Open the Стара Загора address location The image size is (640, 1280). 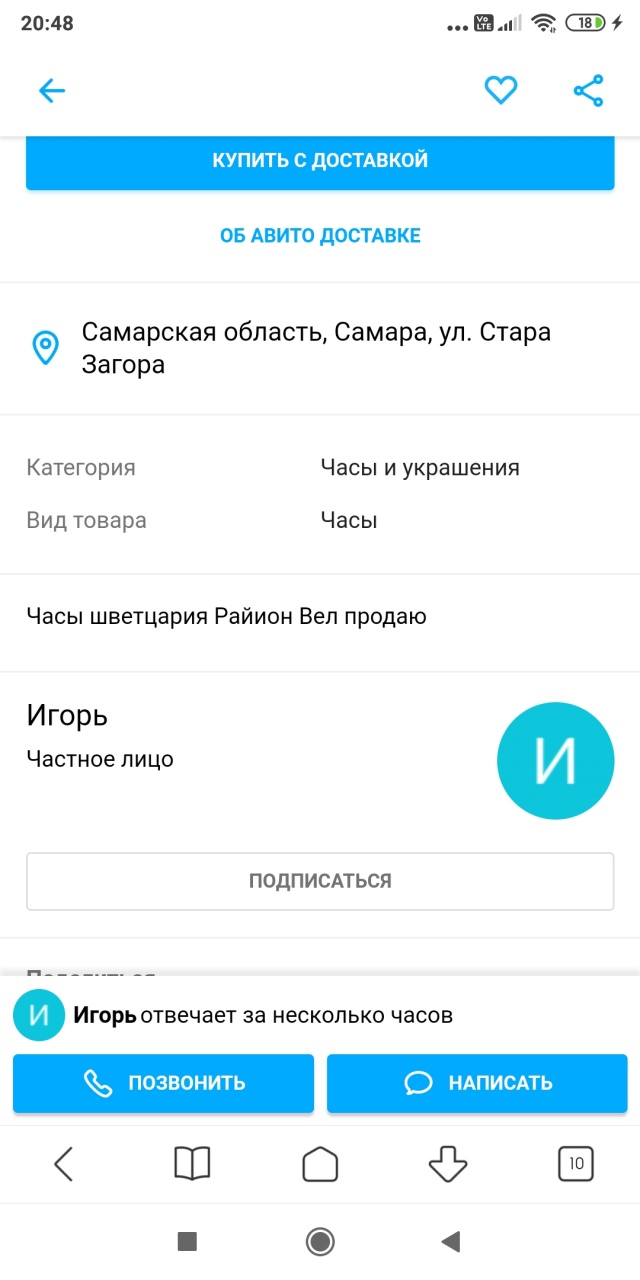tap(316, 347)
